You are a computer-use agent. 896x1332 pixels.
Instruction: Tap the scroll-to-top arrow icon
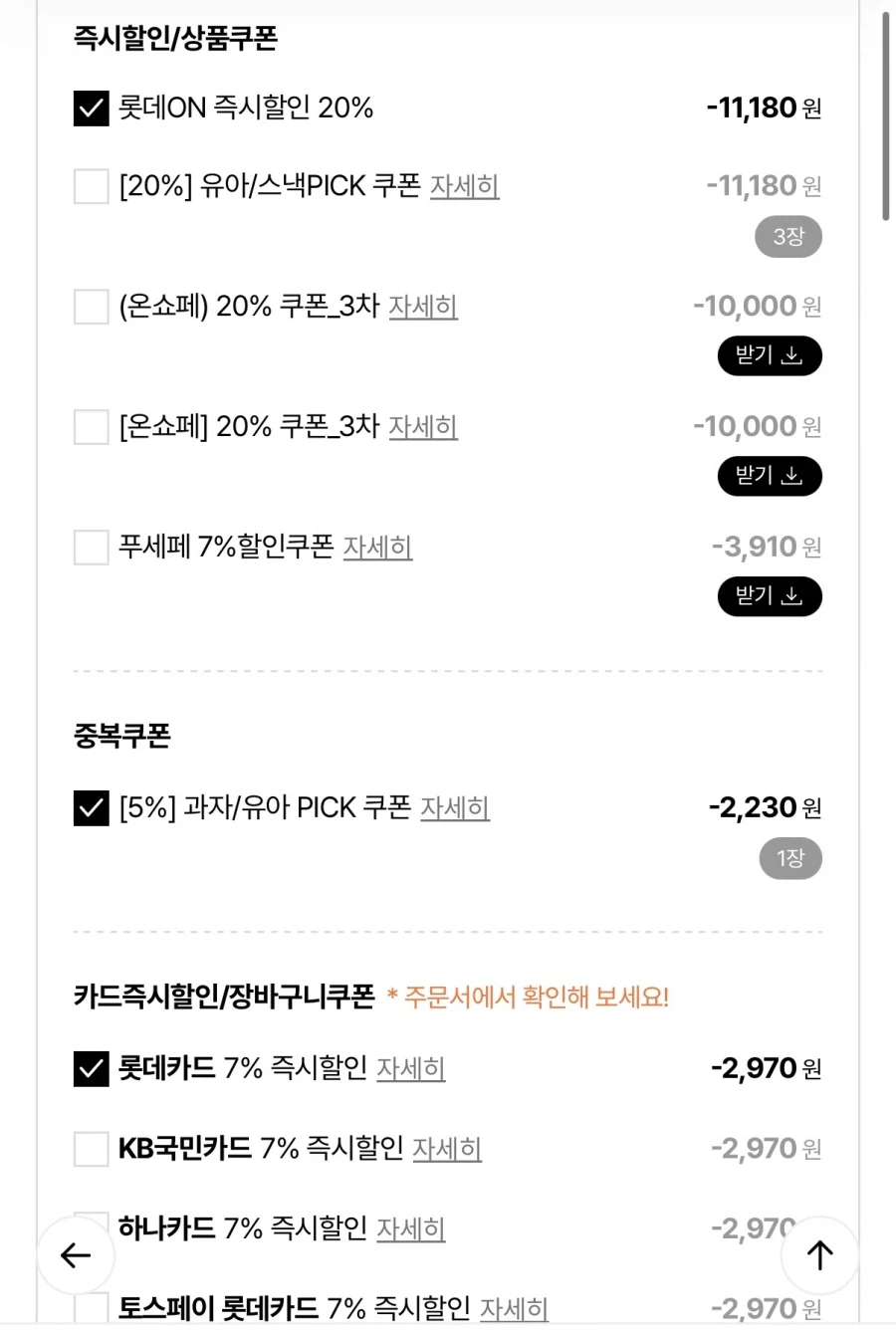click(818, 1255)
